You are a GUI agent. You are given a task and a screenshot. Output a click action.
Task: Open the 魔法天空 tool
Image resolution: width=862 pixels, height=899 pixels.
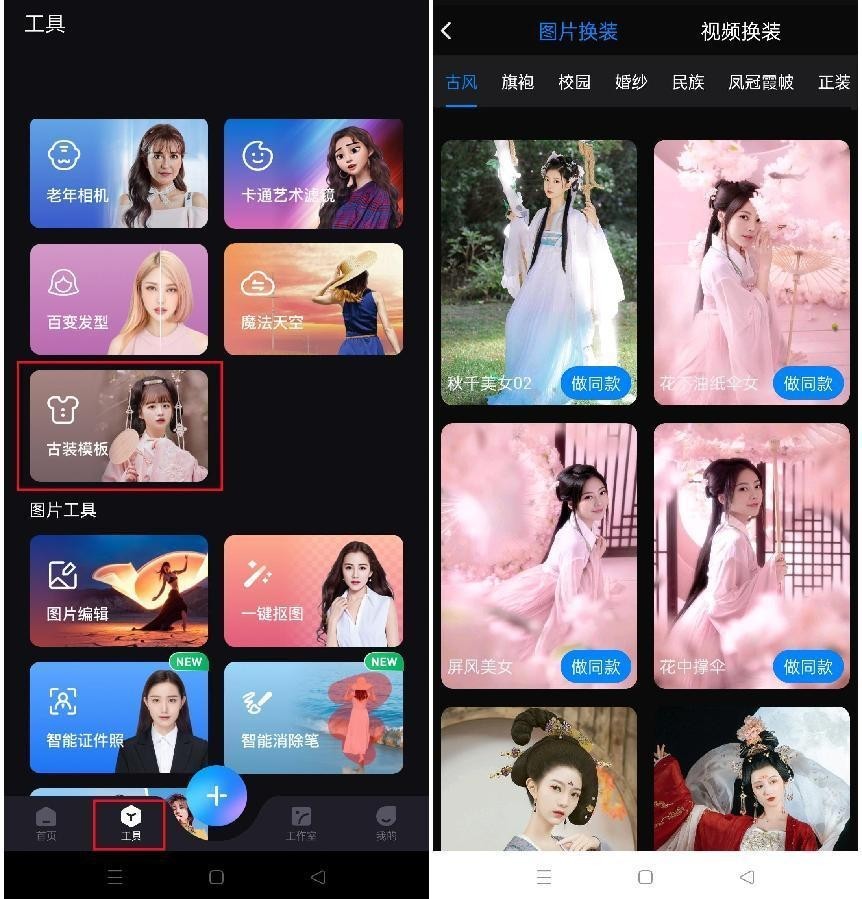(x=313, y=299)
